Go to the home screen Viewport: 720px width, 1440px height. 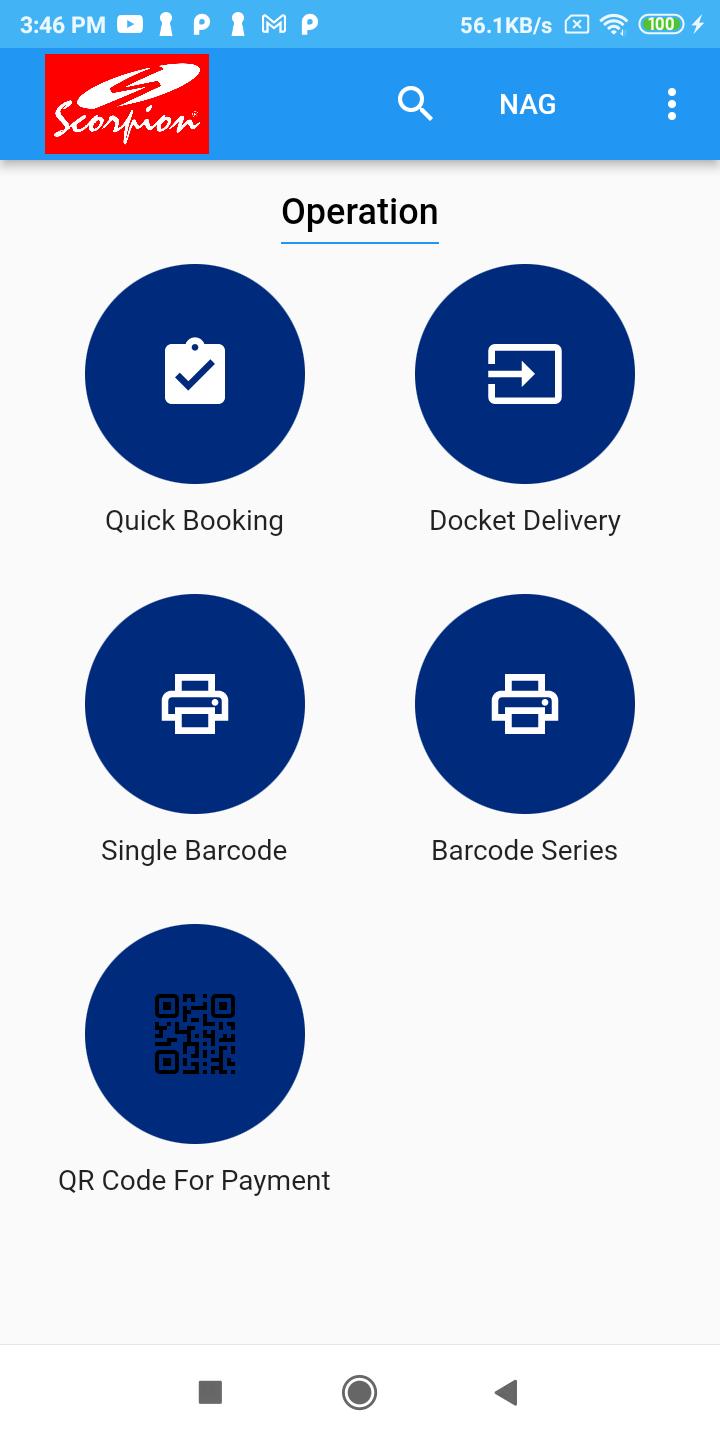pos(359,1392)
